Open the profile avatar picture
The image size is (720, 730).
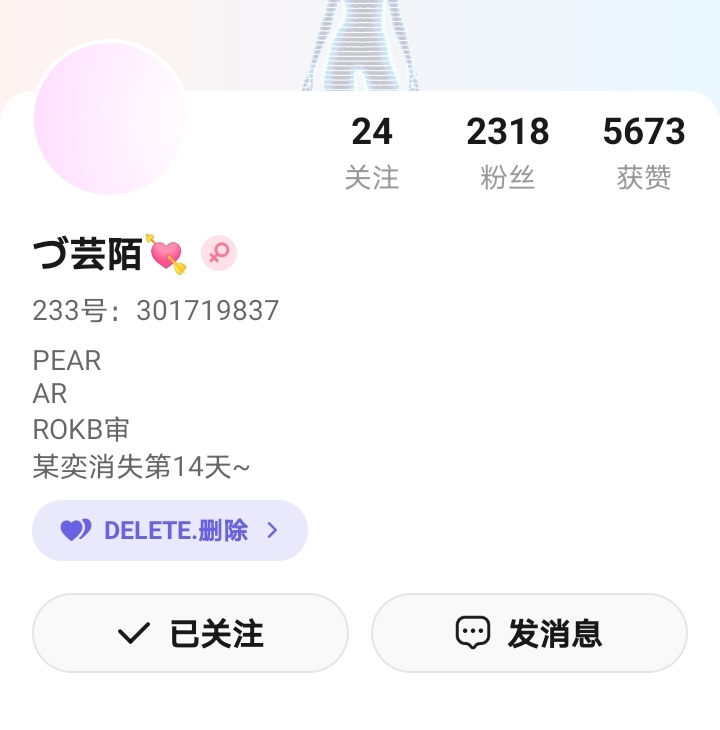click(110, 118)
